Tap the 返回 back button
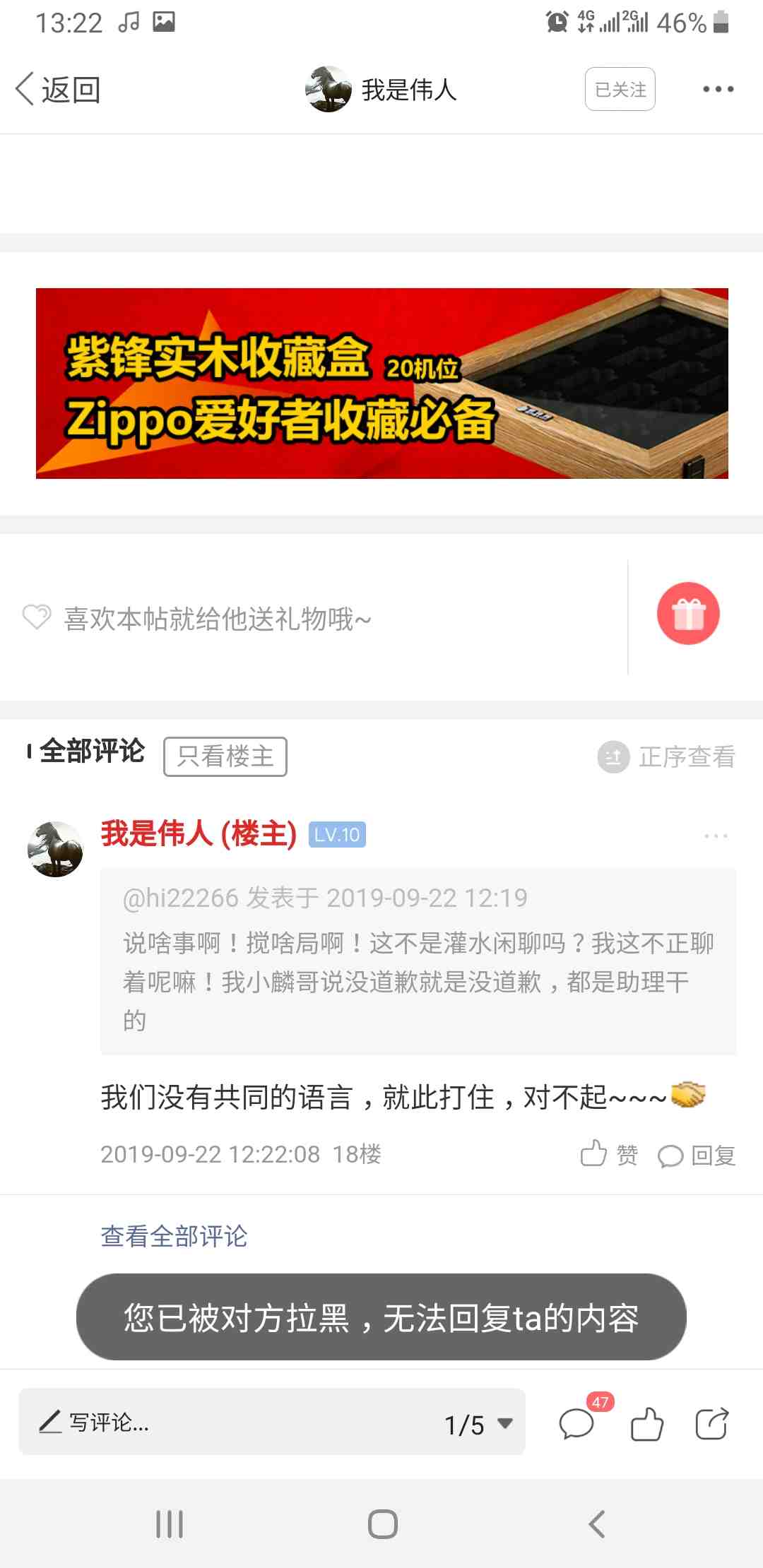The image size is (763, 1568). click(x=58, y=90)
